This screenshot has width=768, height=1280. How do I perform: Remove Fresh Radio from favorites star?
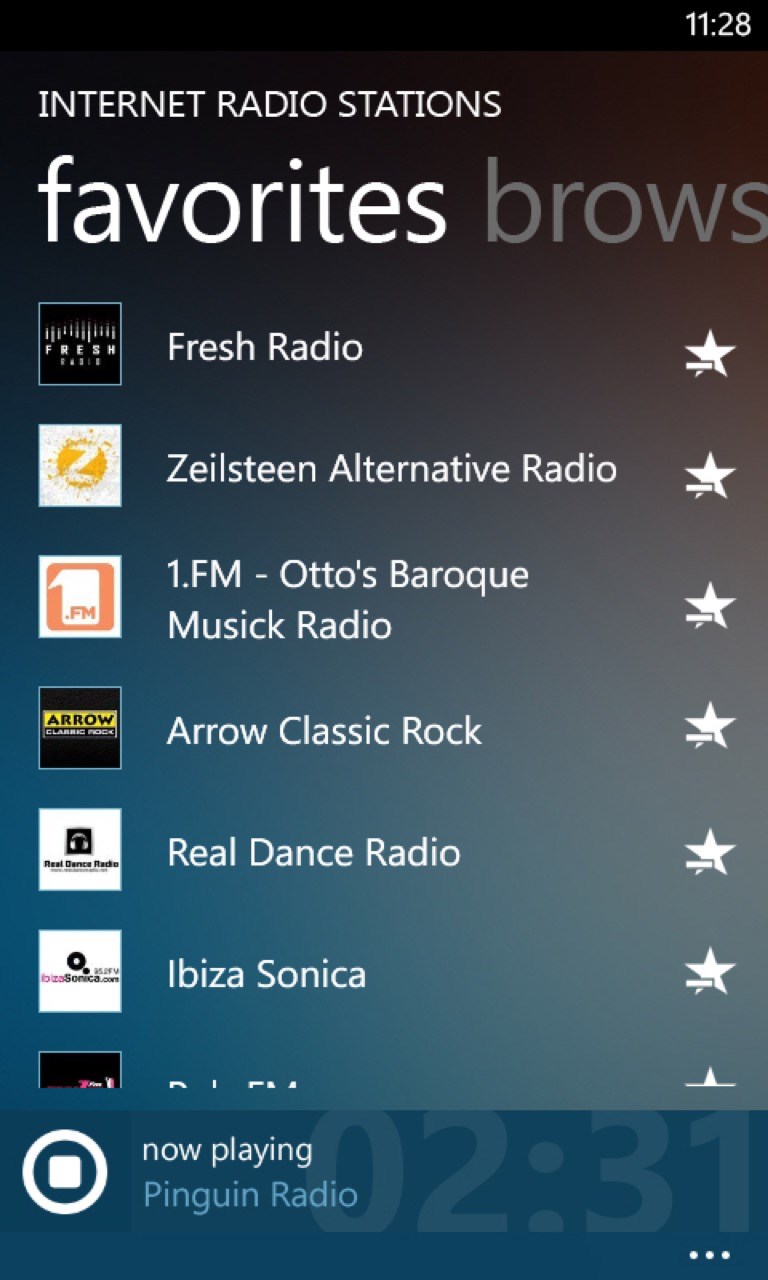point(710,353)
